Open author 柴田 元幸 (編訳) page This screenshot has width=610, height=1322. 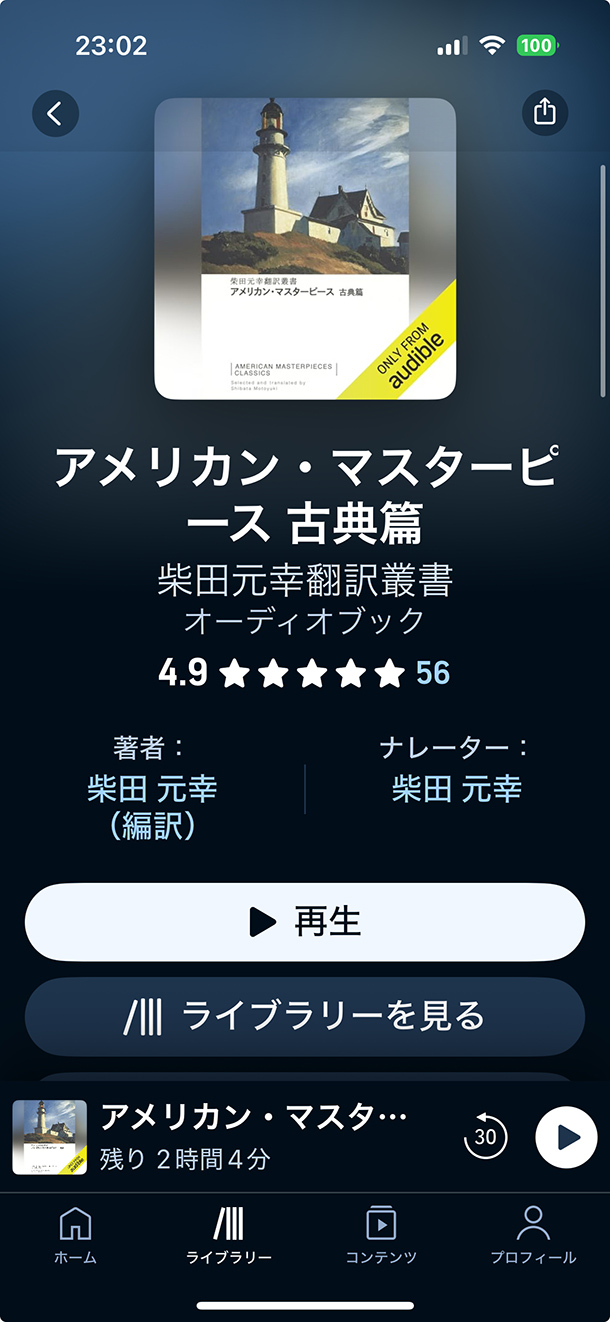152,807
